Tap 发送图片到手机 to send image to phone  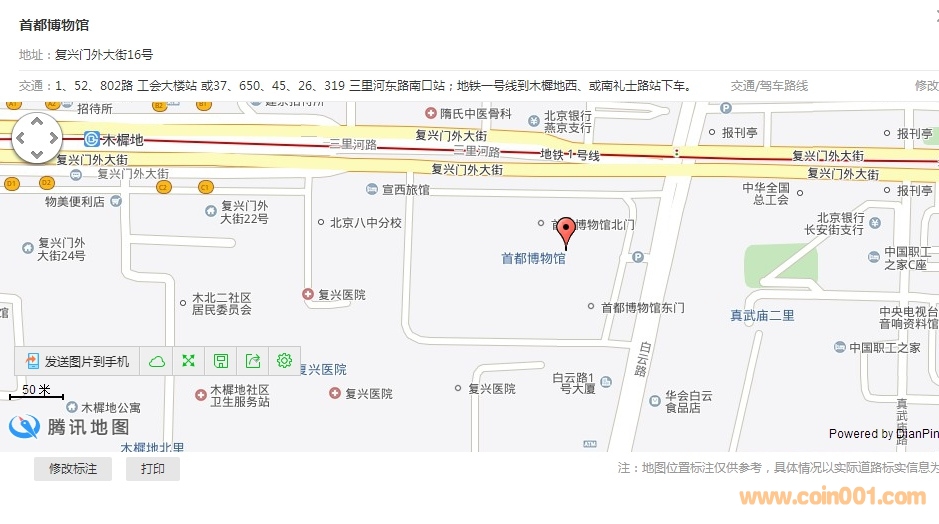77,361
